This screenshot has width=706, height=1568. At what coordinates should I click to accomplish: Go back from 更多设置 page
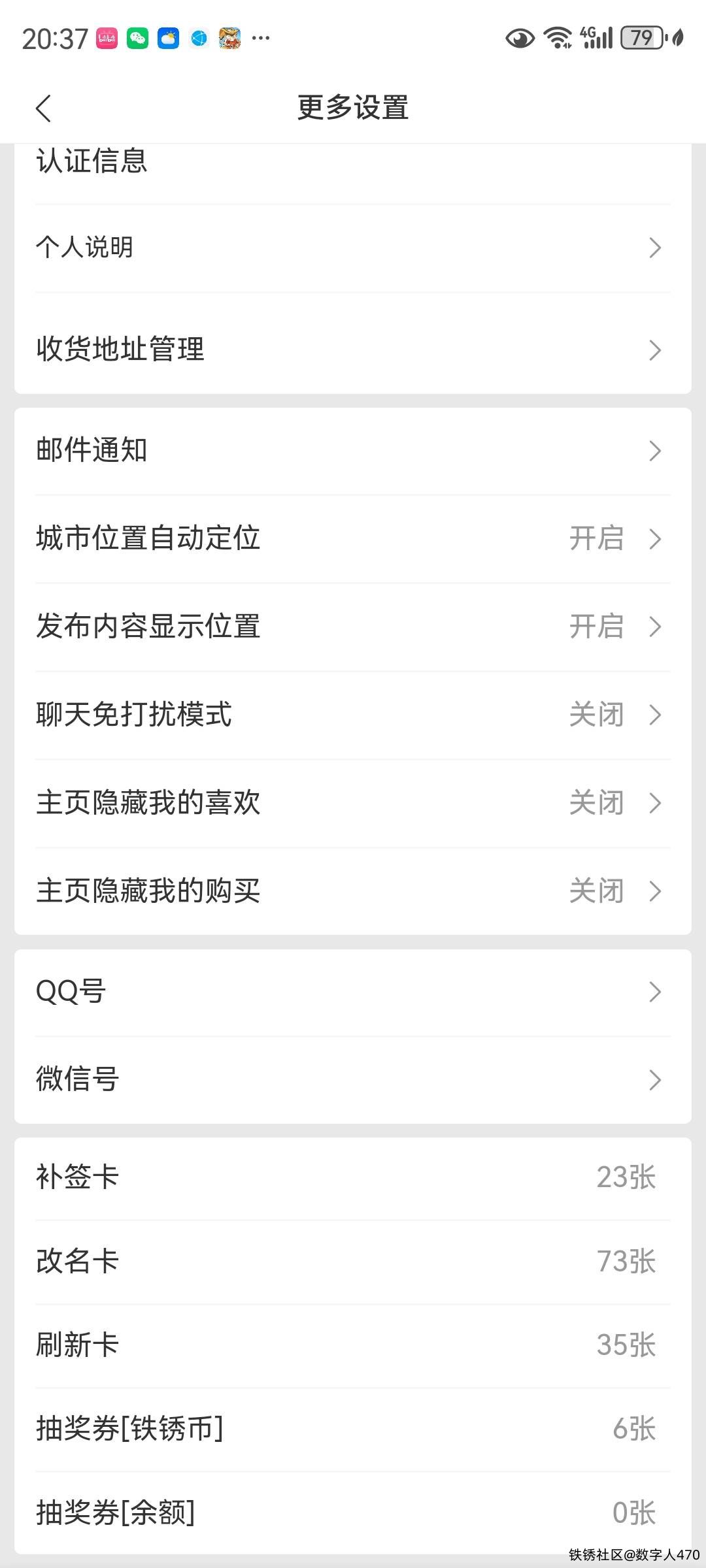click(44, 108)
